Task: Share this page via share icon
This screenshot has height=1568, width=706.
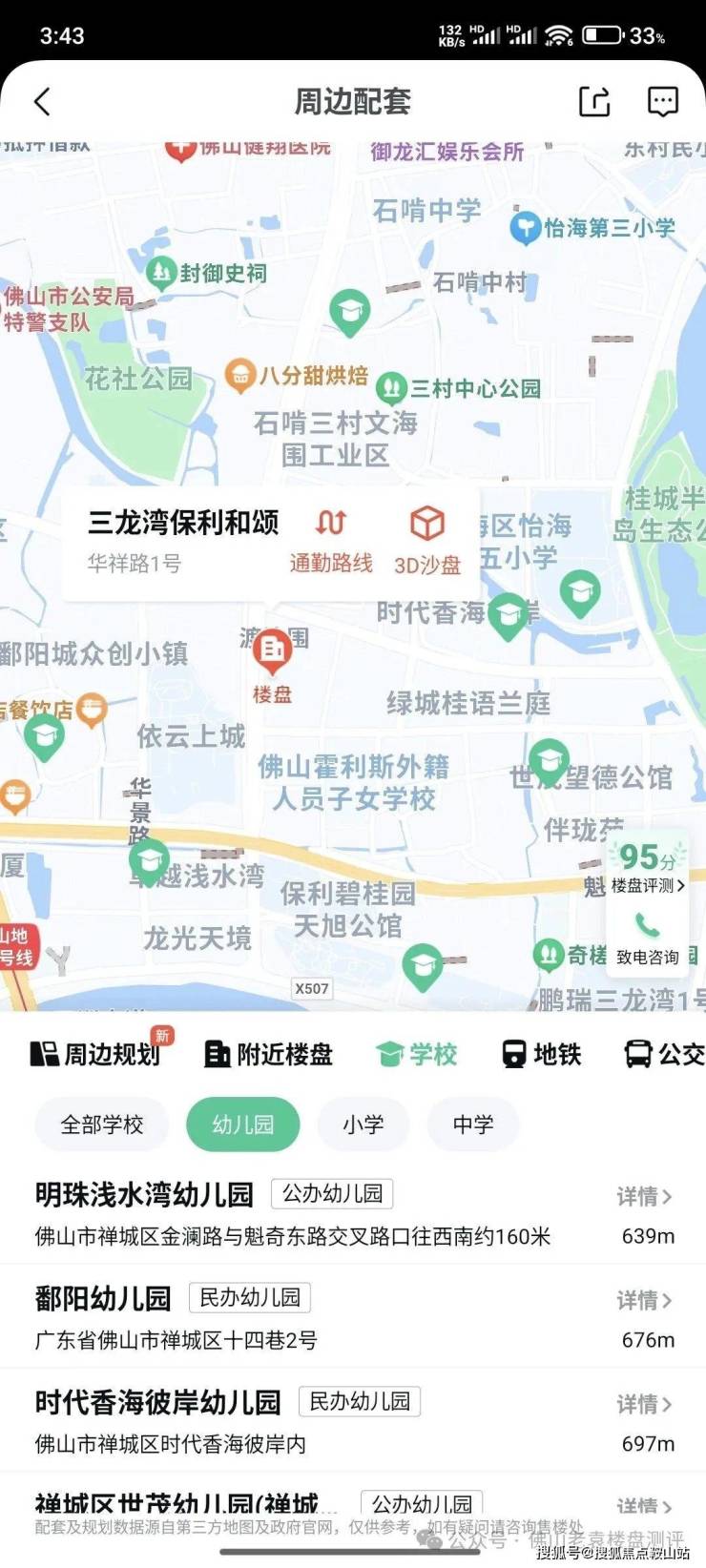Action: tap(594, 101)
